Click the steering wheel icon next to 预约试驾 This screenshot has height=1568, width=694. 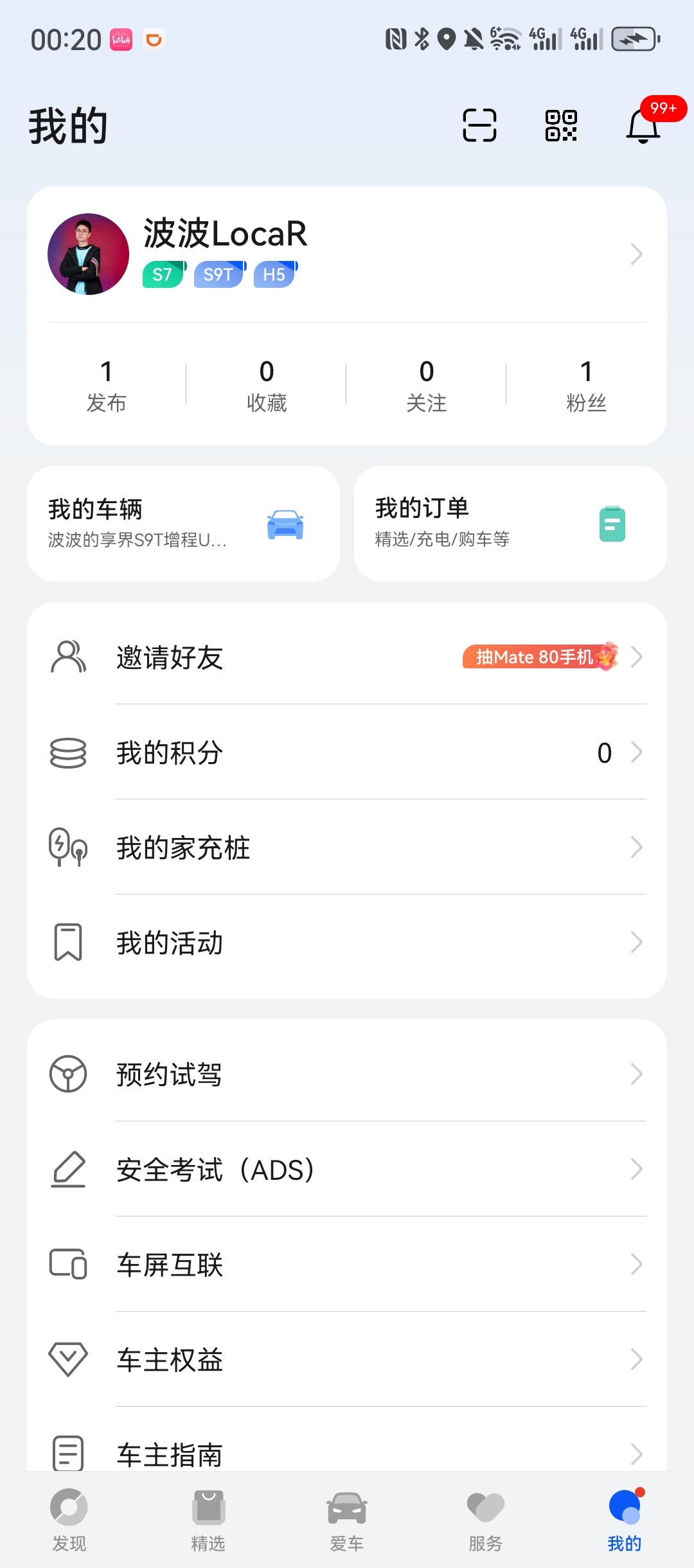[x=67, y=1073]
